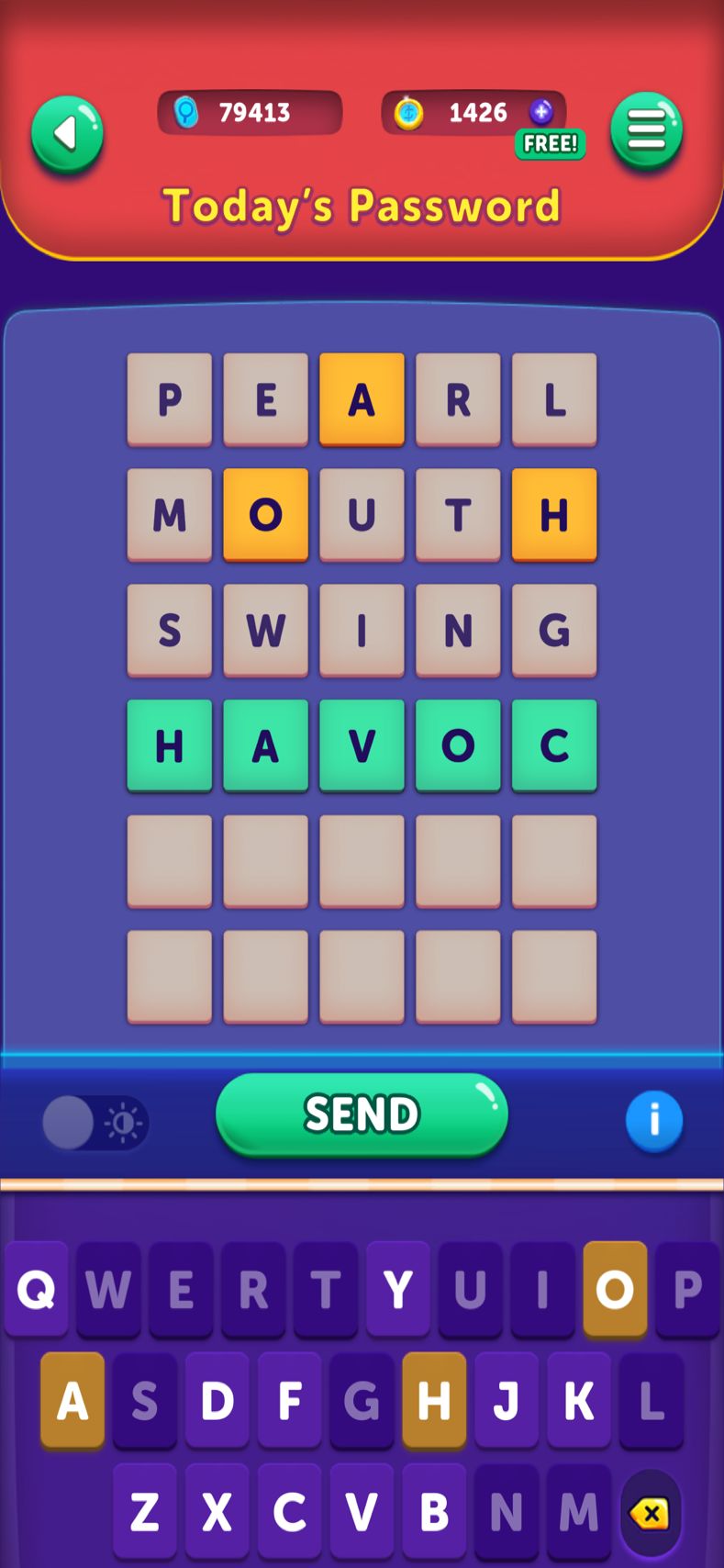Open the blue info button
This screenshot has height=1568, width=724.
(x=653, y=1120)
